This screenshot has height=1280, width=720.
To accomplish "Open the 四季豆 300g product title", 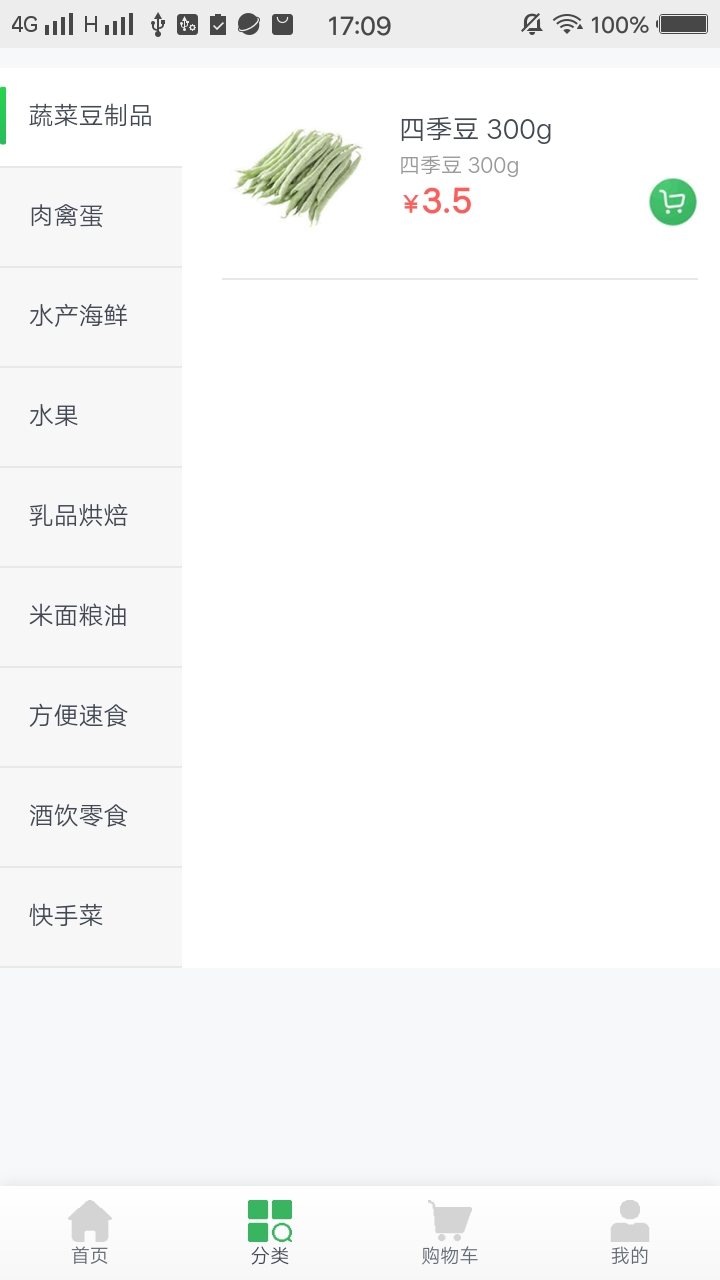I will pyautogui.click(x=474, y=130).
